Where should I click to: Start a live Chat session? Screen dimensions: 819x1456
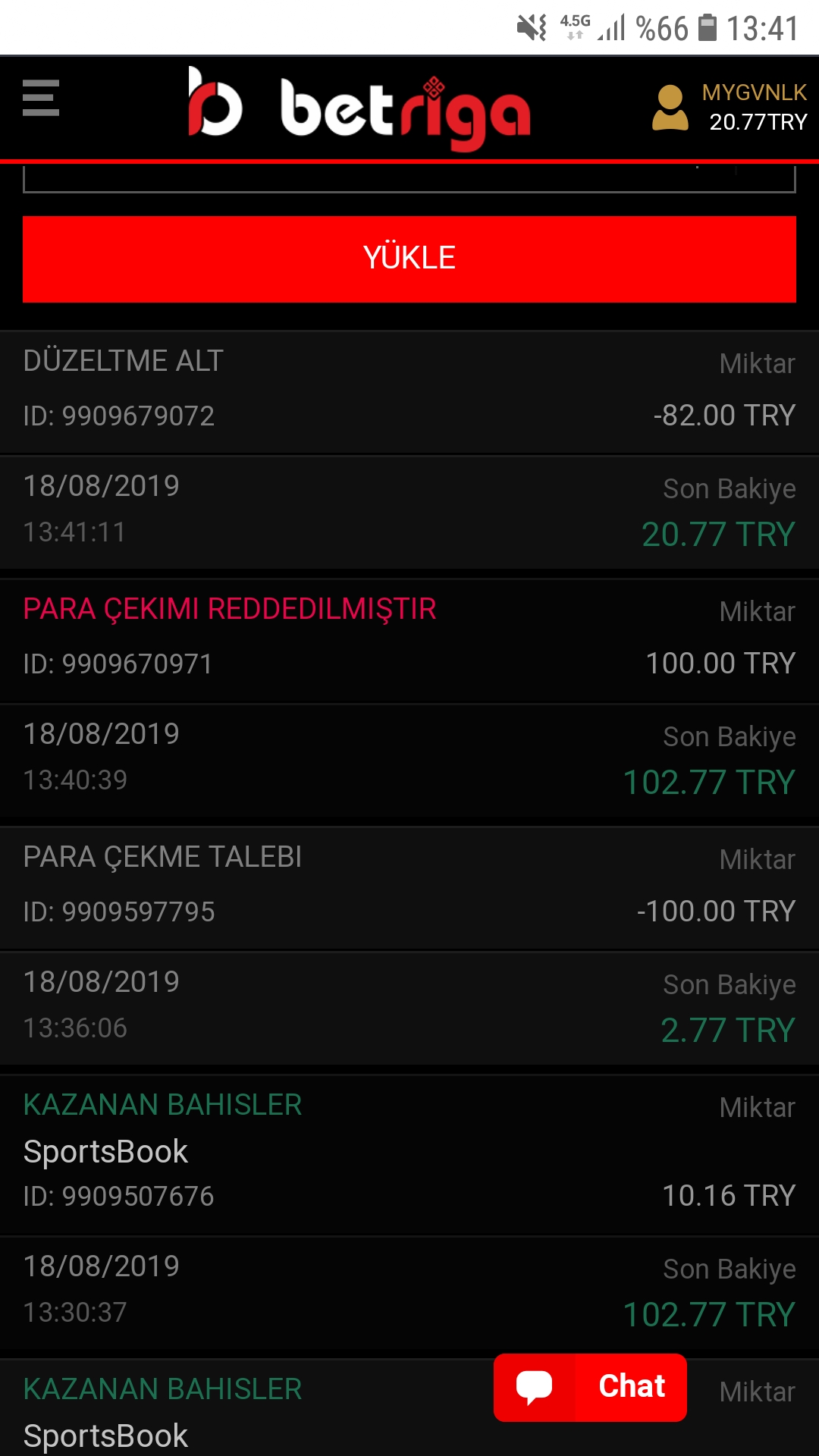[590, 1387]
